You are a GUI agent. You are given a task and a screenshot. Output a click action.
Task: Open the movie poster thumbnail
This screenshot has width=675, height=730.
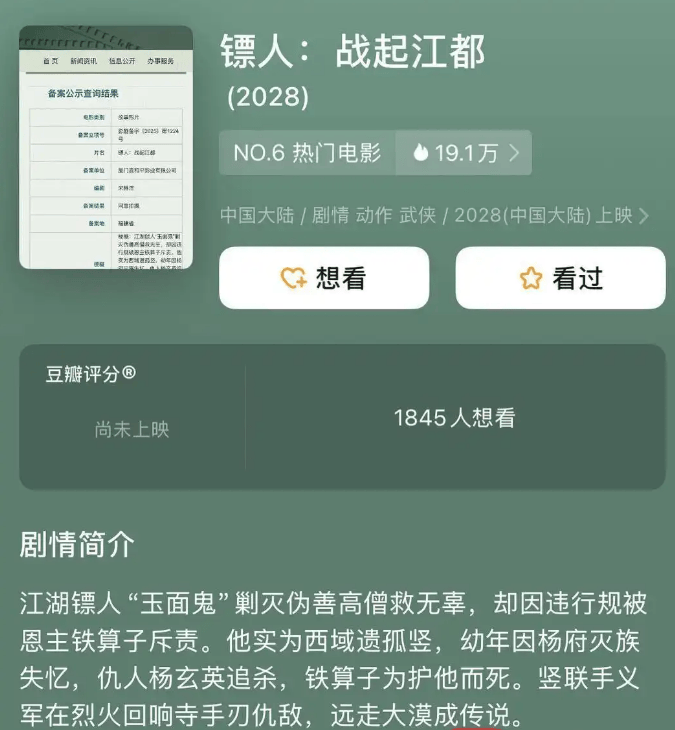pyautogui.click(x=105, y=147)
